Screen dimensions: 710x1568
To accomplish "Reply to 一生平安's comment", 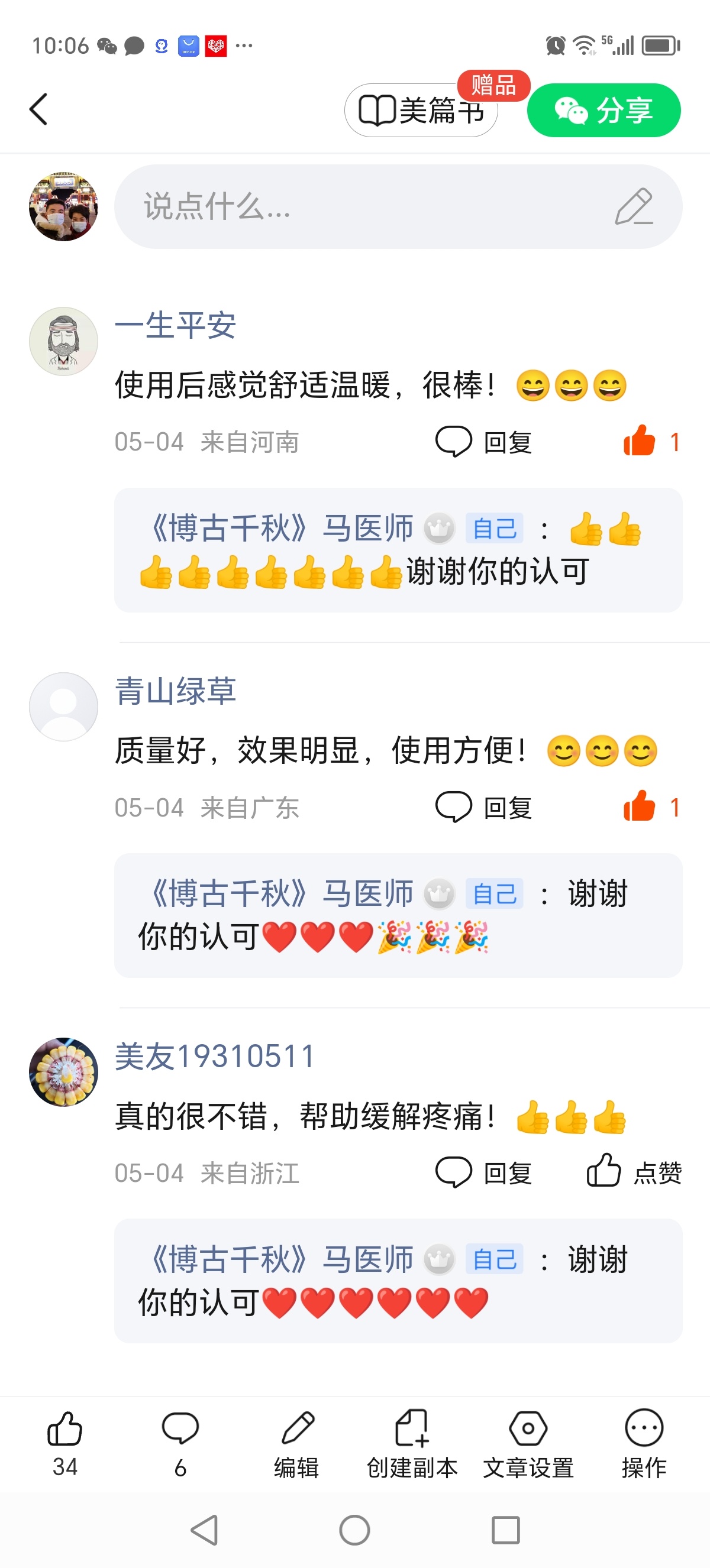I will click(x=484, y=442).
